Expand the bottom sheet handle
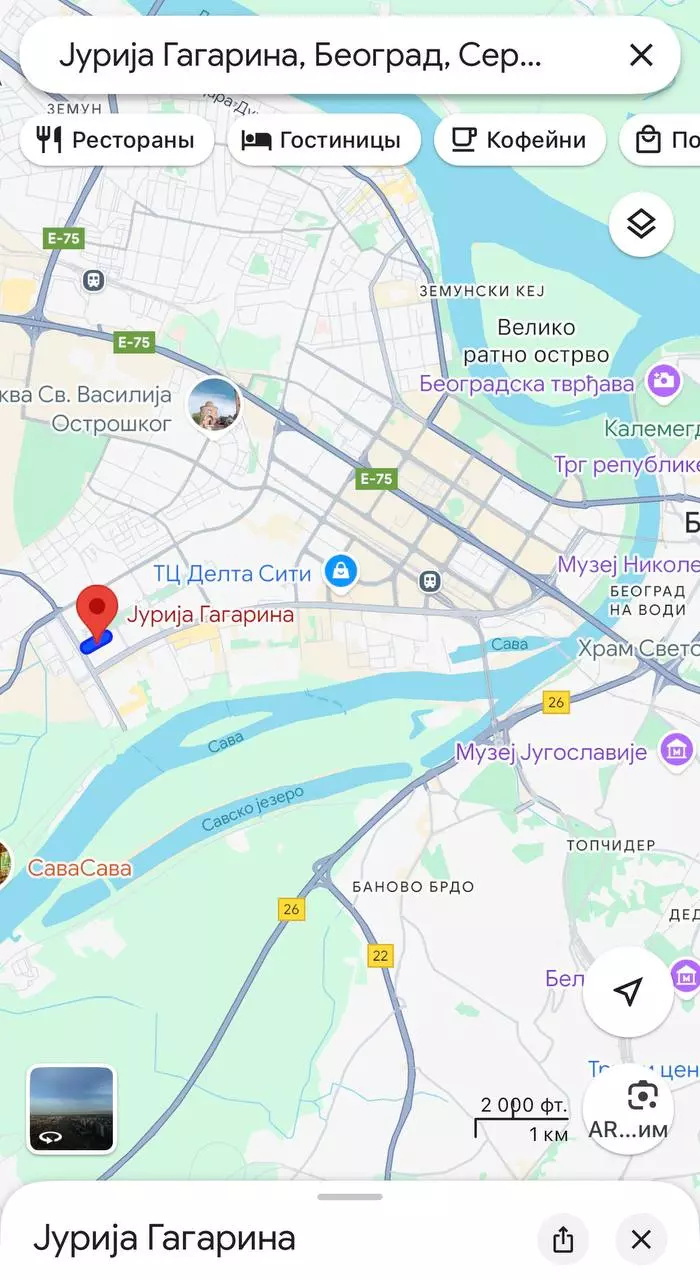700x1280 pixels. tap(350, 1196)
